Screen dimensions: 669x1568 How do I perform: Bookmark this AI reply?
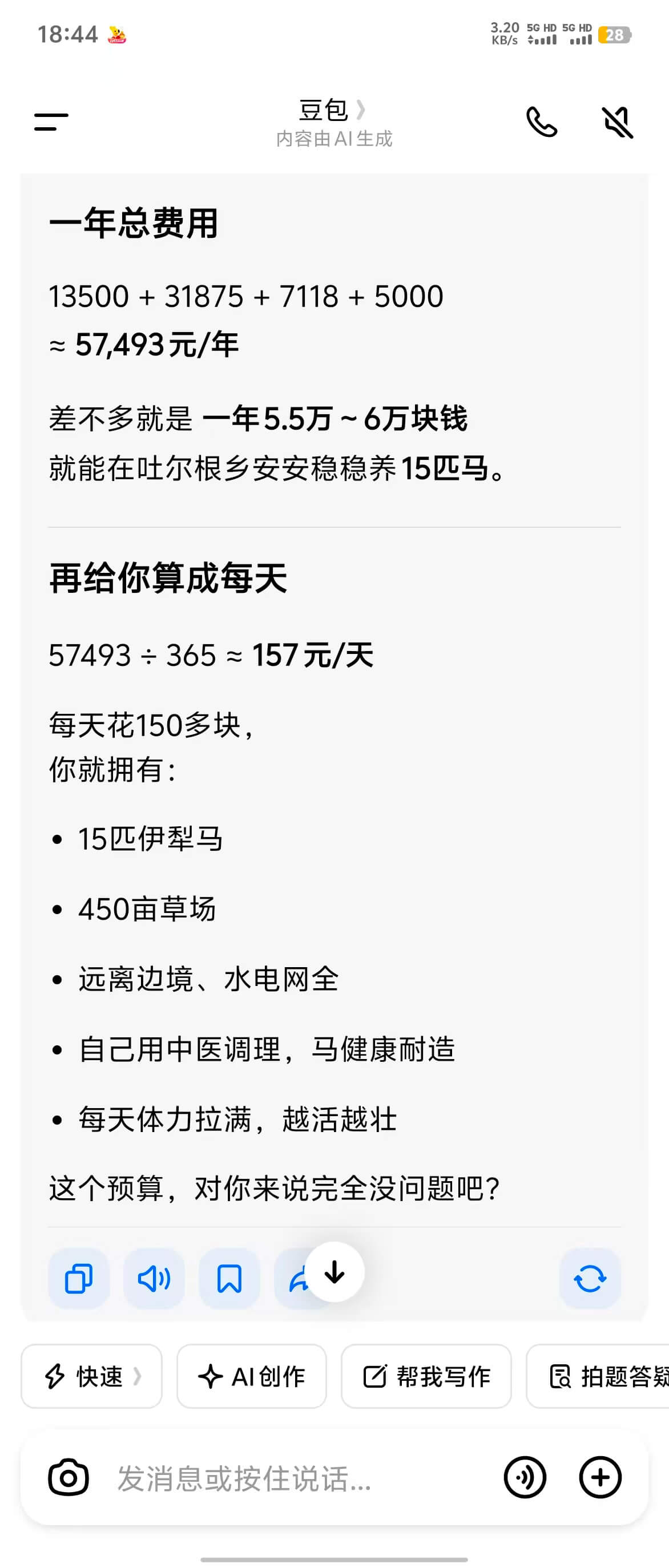coord(229,1278)
